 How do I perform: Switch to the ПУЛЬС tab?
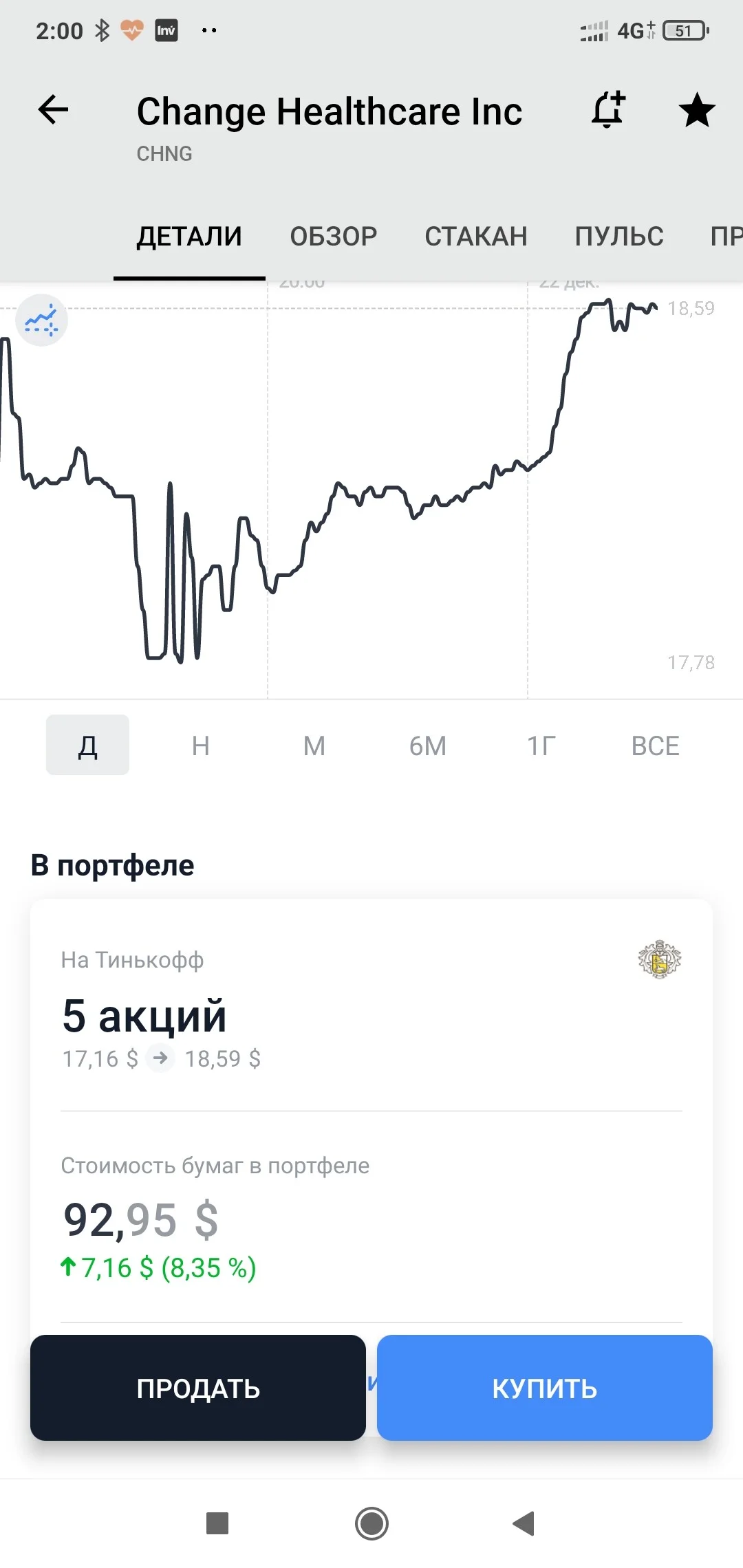(619, 237)
